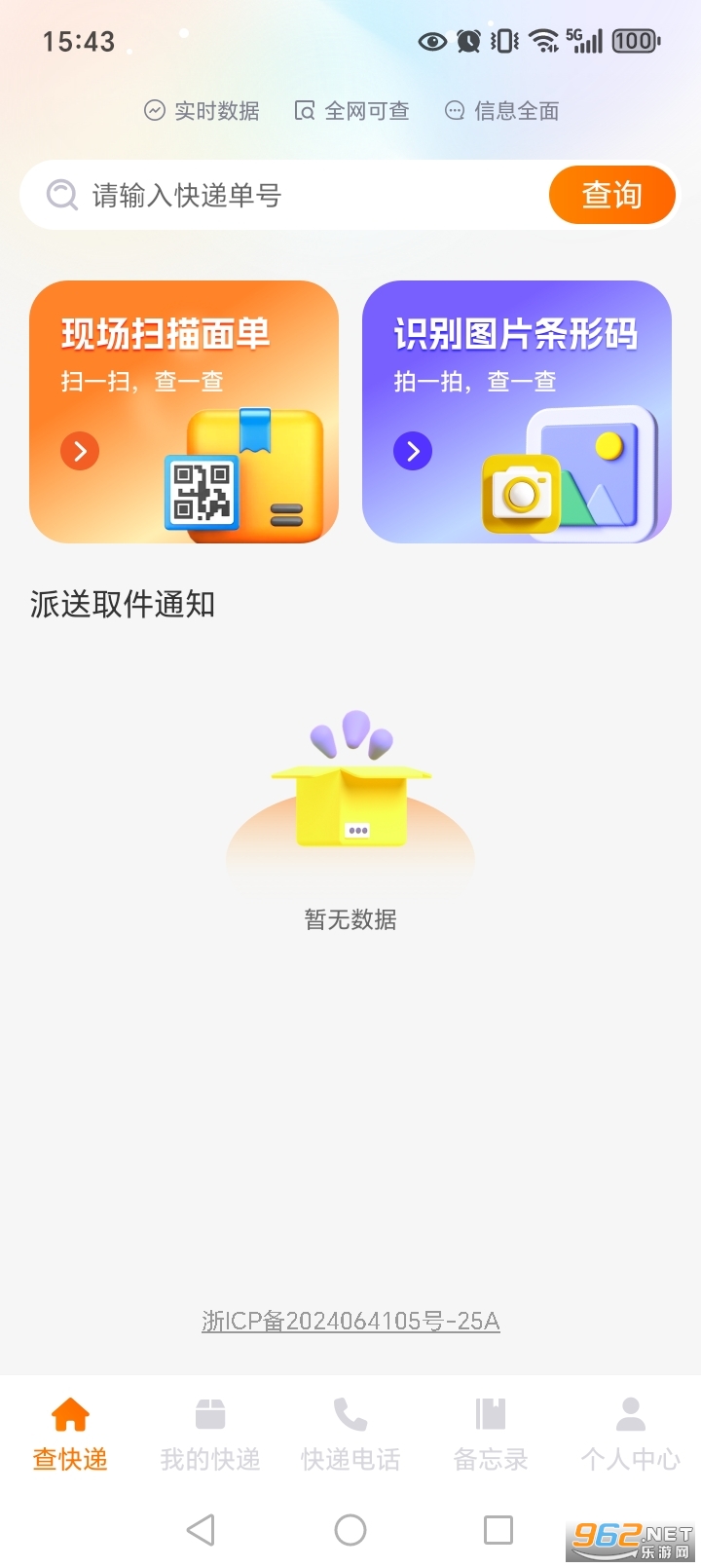This screenshot has width=701, height=1568.
Task: Select the 全网可查 header option
Action: click(351, 111)
